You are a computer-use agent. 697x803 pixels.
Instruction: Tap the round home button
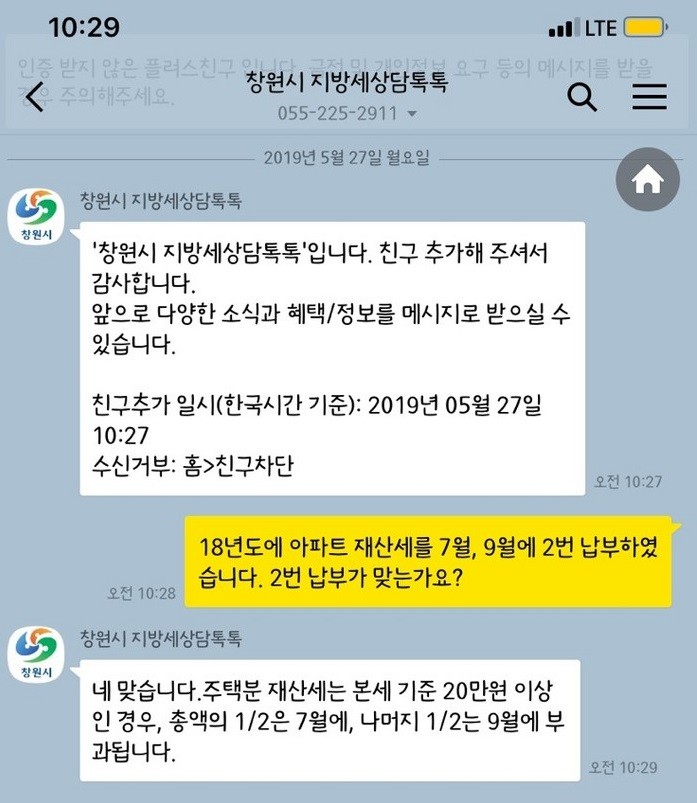click(x=648, y=179)
